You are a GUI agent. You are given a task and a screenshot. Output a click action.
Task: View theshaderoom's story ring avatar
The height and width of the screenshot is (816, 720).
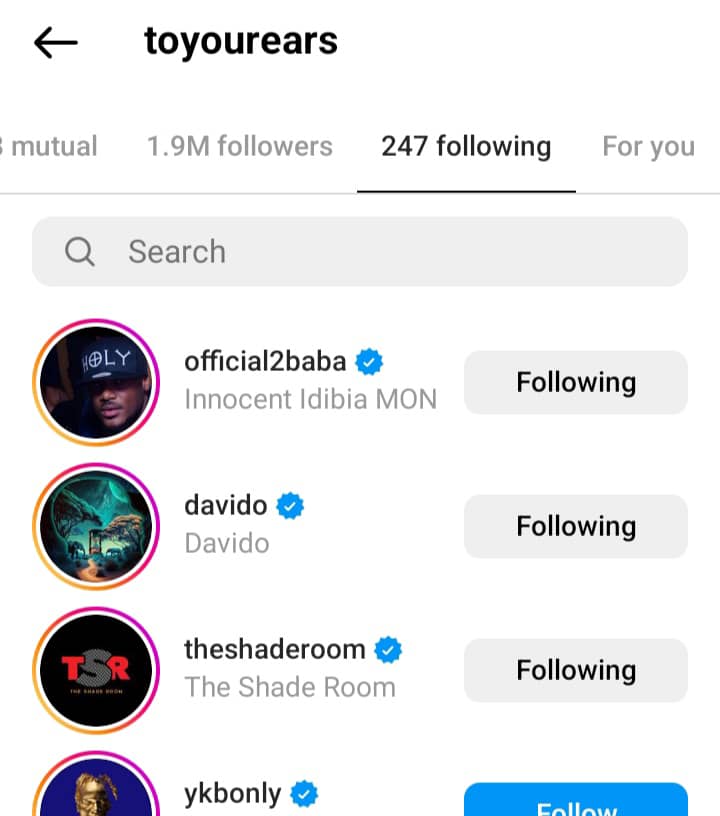[x=96, y=669]
